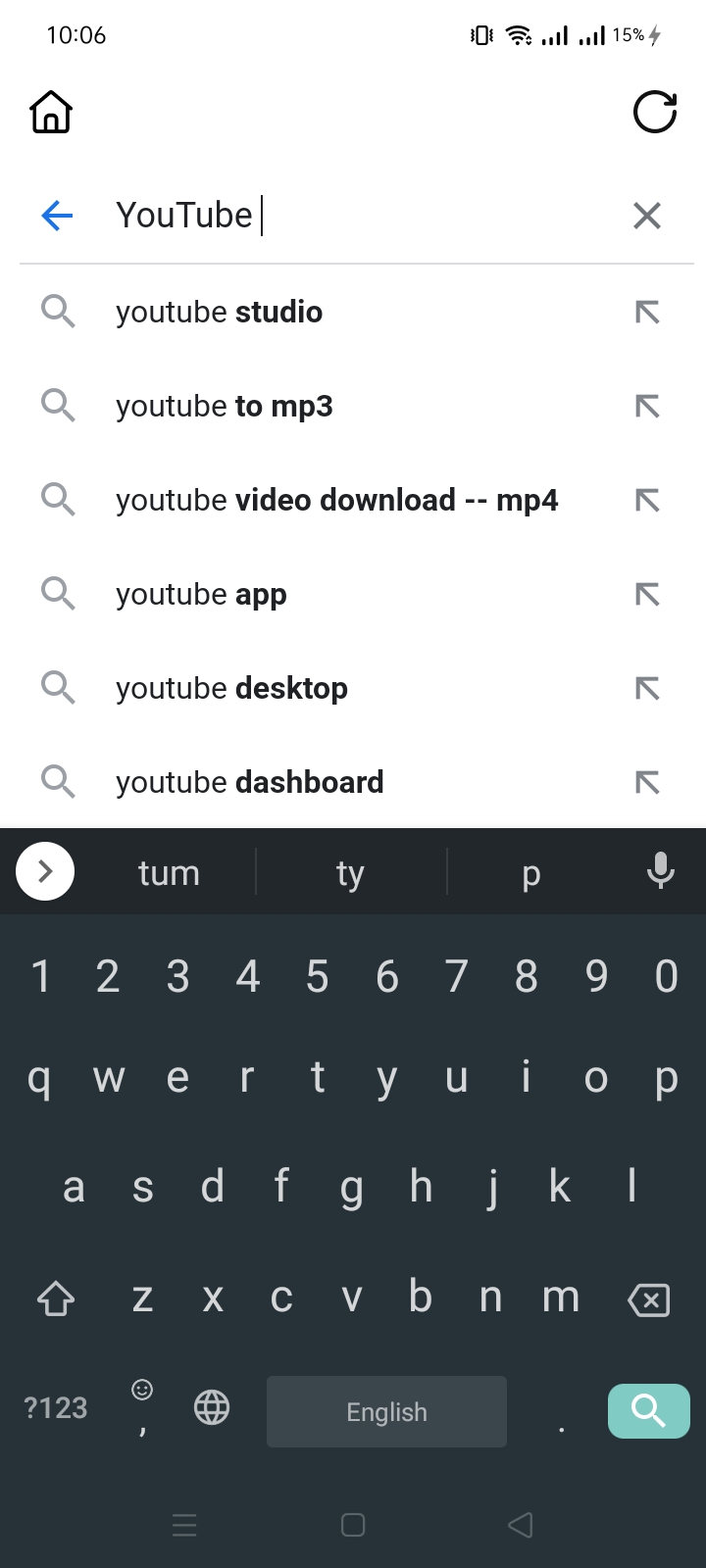The width and height of the screenshot is (706, 1568).
Task: Fill 'youtube desktop' into box via arrow
Action: click(647, 688)
